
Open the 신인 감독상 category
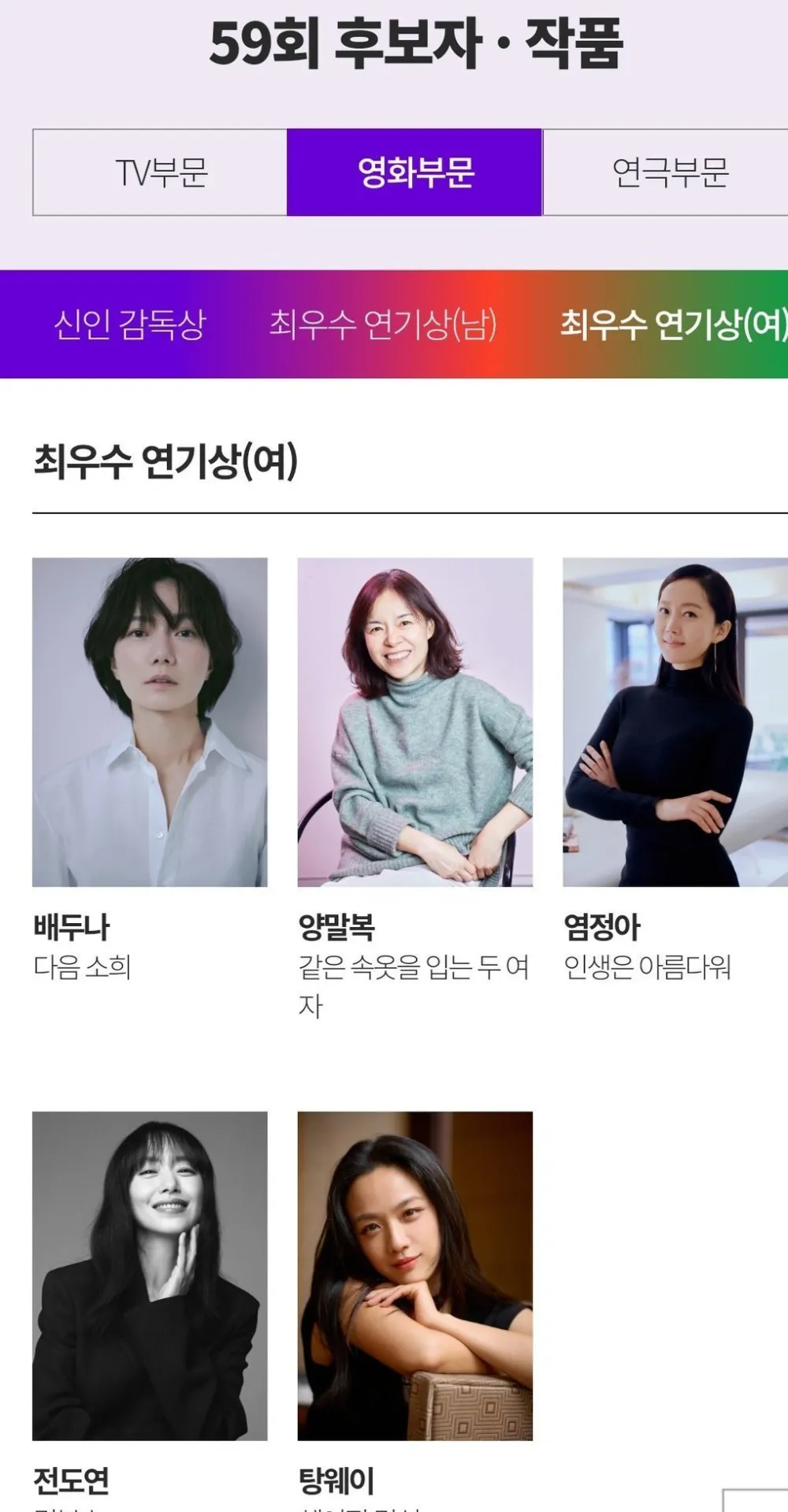pyautogui.click(x=130, y=324)
